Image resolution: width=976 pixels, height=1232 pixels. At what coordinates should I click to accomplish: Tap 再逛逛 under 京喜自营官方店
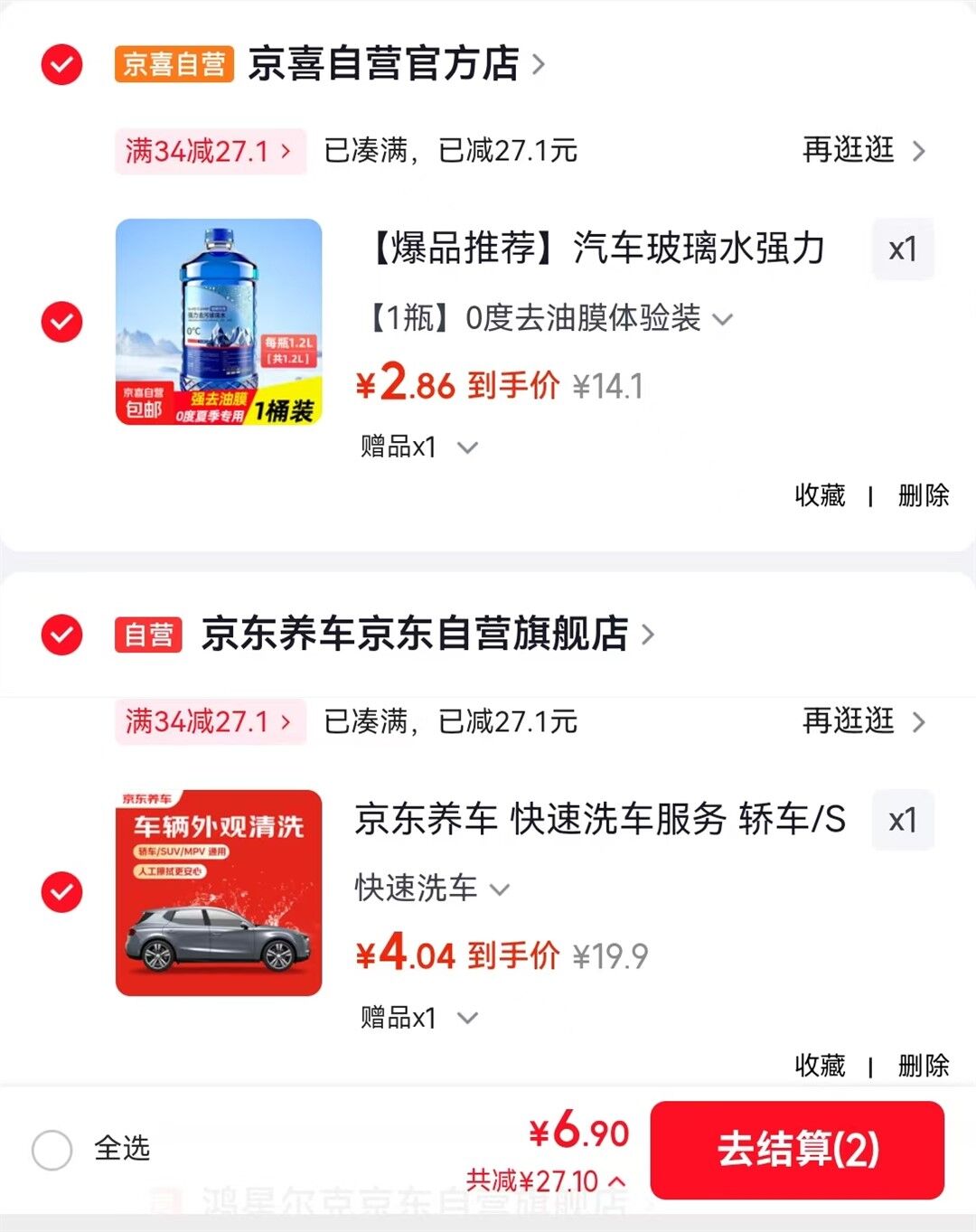[863, 150]
